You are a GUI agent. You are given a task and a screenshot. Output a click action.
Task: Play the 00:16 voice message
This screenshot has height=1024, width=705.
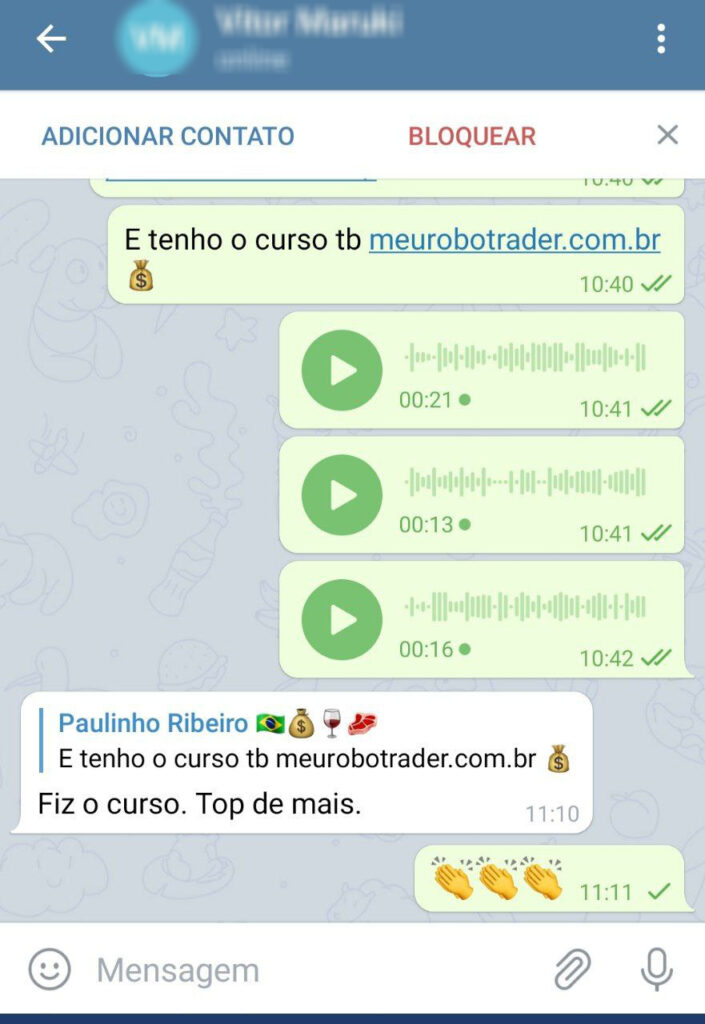pyautogui.click(x=342, y=620)
